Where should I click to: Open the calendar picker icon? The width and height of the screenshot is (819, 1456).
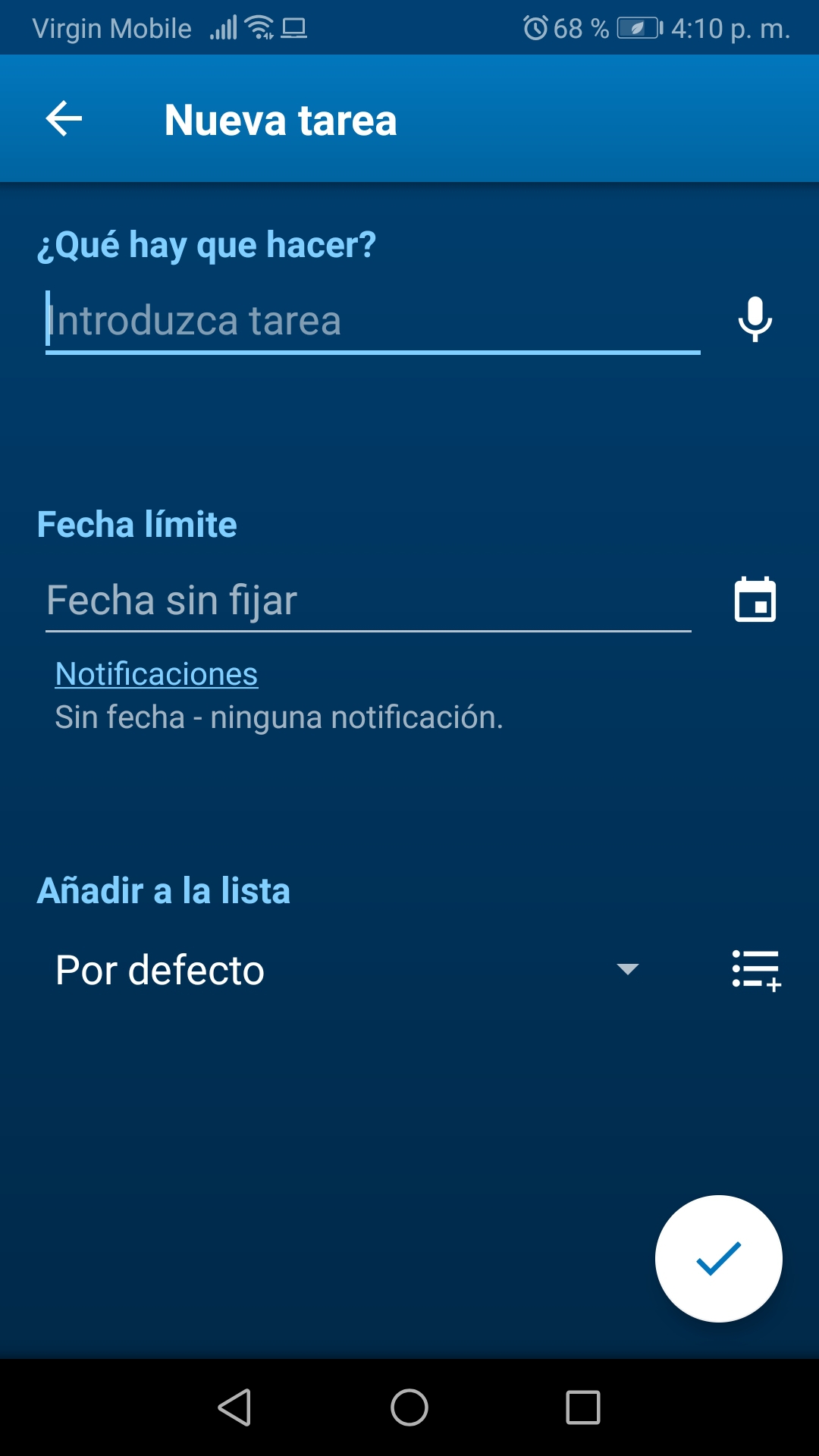point(756,600)
